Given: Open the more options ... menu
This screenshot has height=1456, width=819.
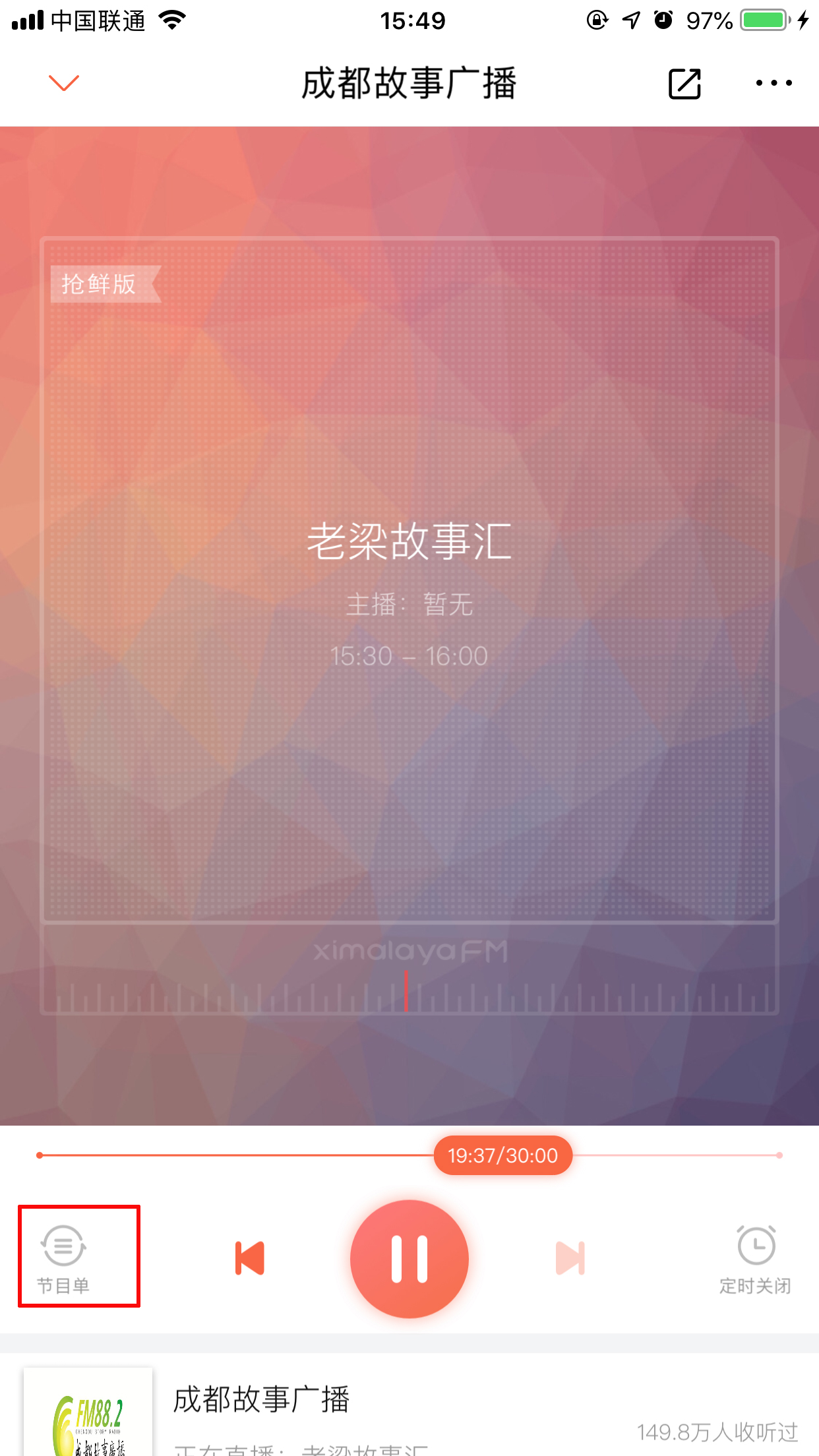Looking at the screenshot, I should [x=773, y=82].
